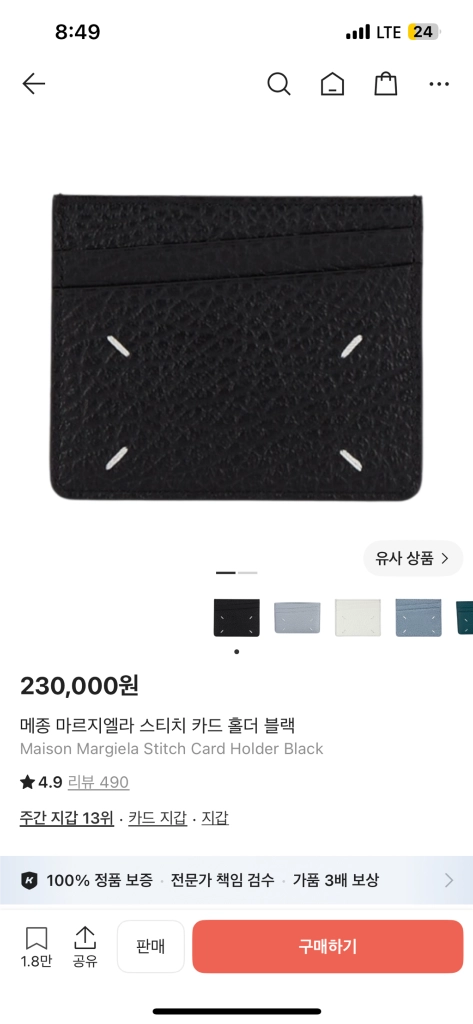The width and height of the screenshot is (473, 1024).
Task: Select the blue card holder thumbnail
Action: 418,618
